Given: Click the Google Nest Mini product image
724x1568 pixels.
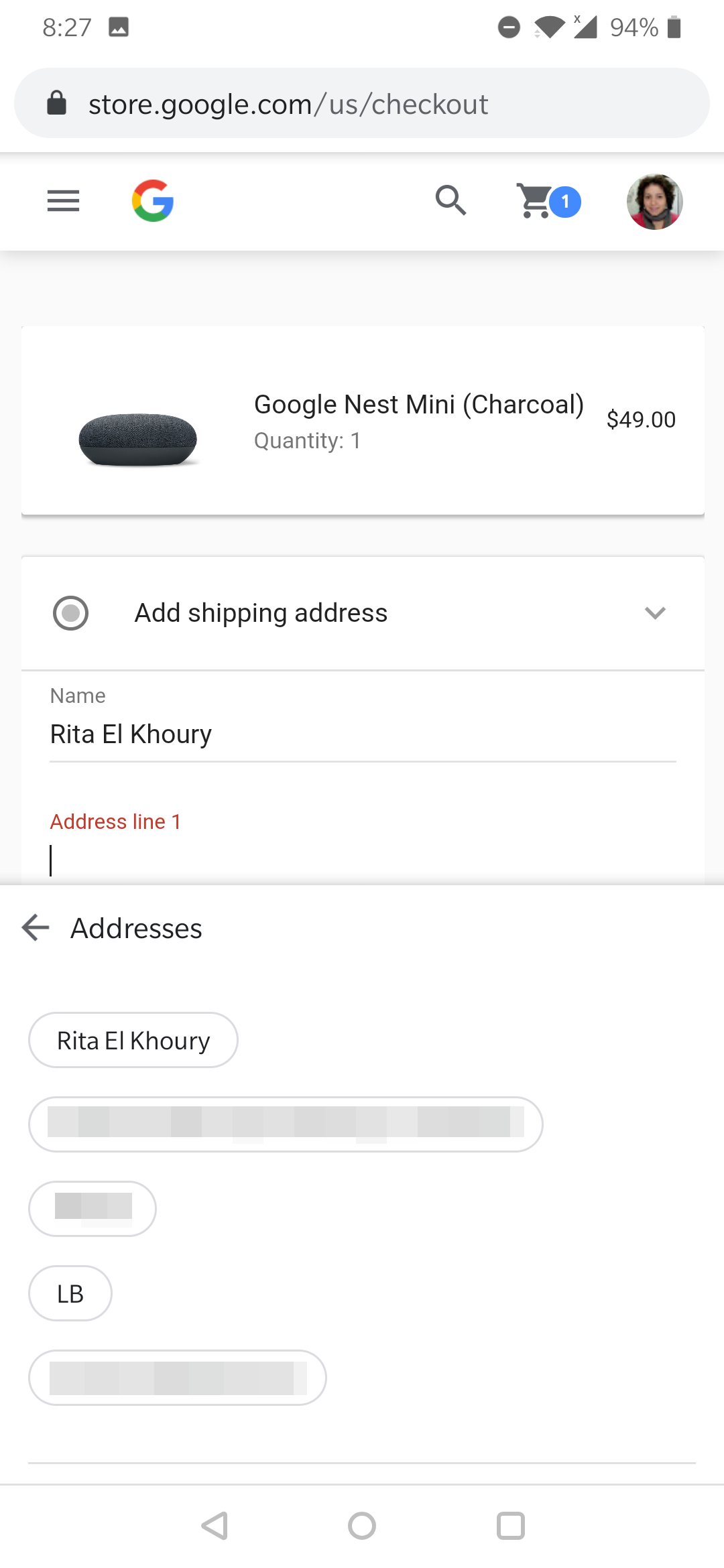Looking at the screenshot, I should pos(137,439).
